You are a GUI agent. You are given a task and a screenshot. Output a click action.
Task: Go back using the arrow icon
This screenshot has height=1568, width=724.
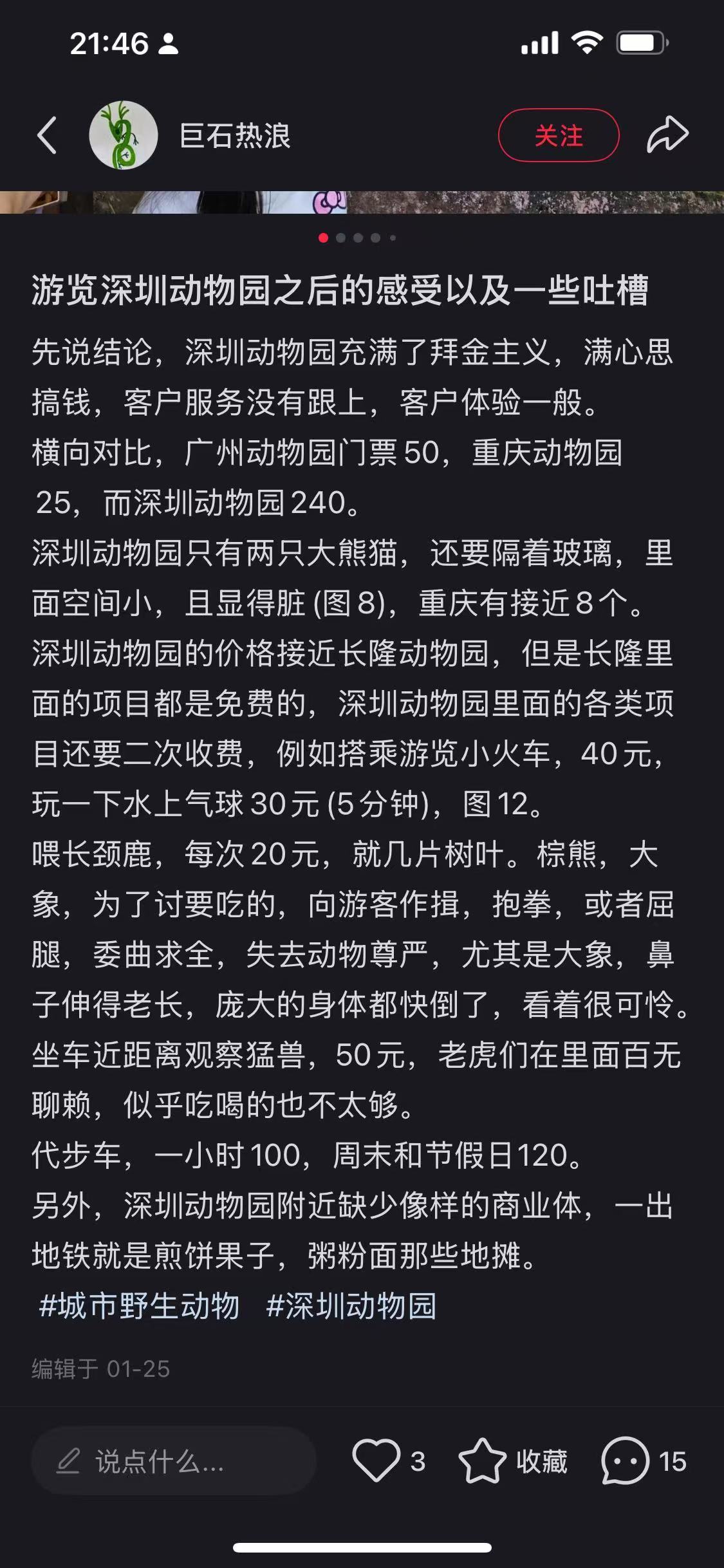click(47, 135)
